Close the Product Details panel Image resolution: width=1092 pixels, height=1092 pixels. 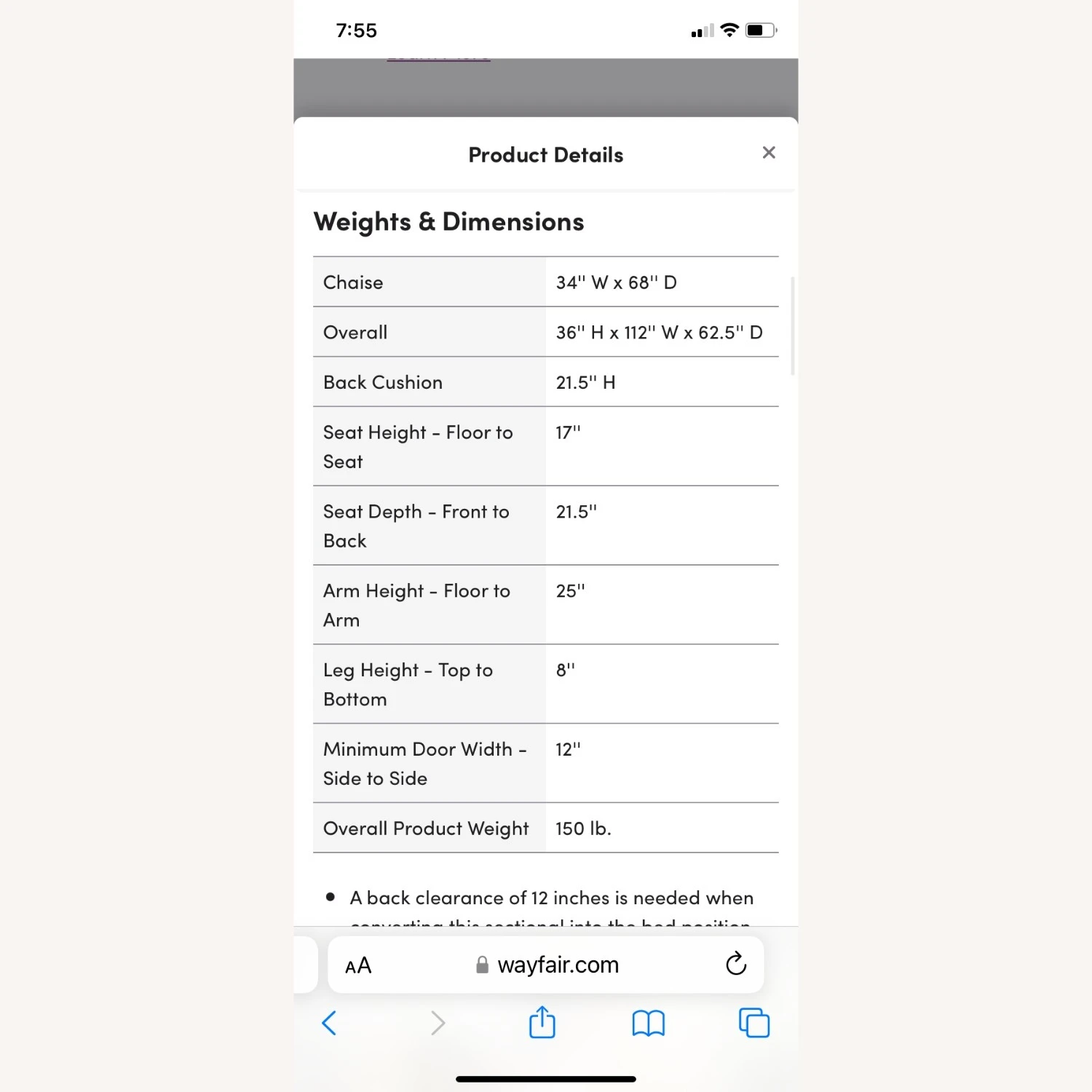click(x=769, y=153)
